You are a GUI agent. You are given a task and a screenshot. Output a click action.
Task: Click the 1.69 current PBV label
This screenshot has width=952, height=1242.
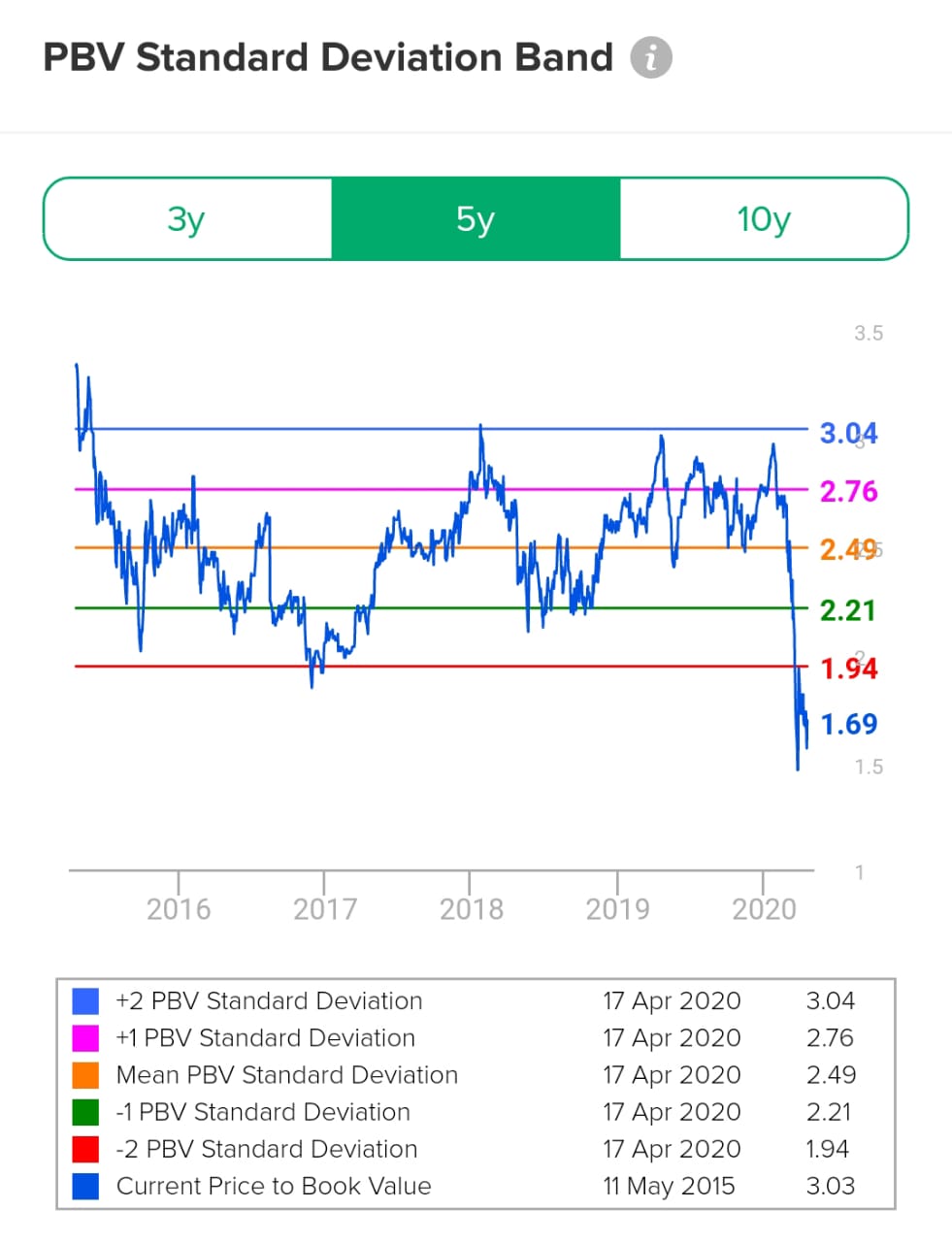coord(847,725)
